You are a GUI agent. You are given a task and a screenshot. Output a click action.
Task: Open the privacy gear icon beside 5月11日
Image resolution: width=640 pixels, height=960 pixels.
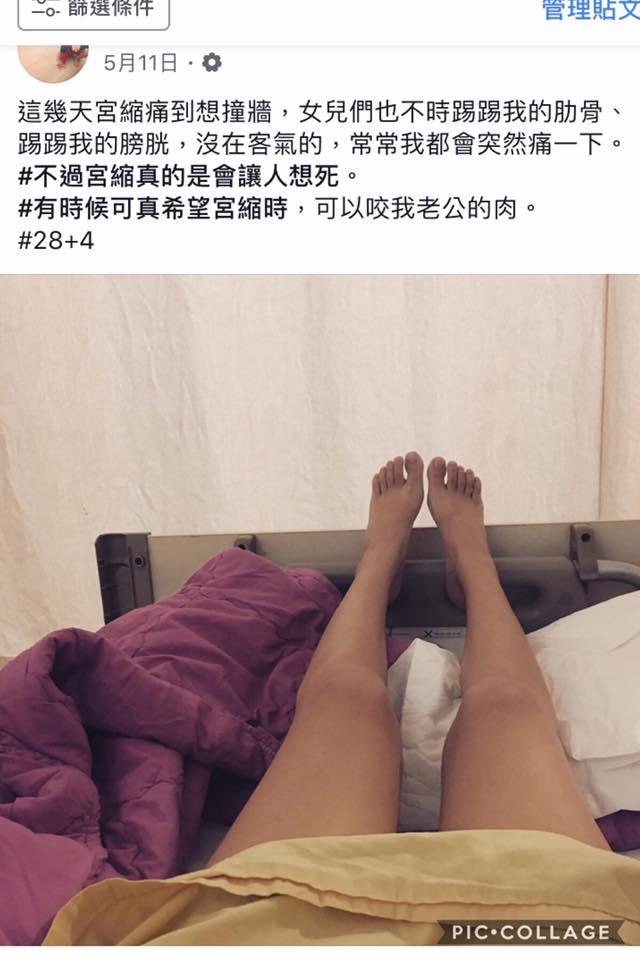212,63
